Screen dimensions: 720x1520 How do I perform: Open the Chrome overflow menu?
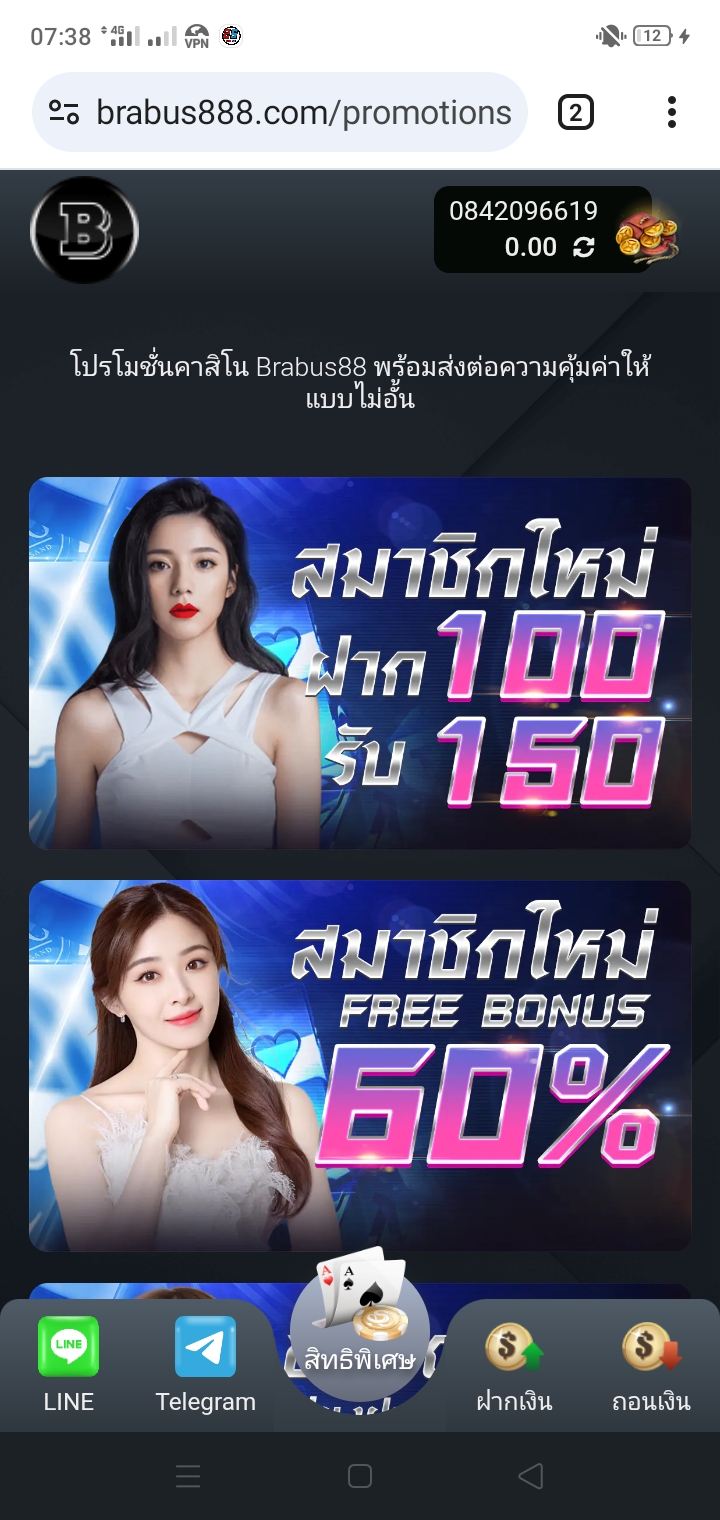point(672,112)
